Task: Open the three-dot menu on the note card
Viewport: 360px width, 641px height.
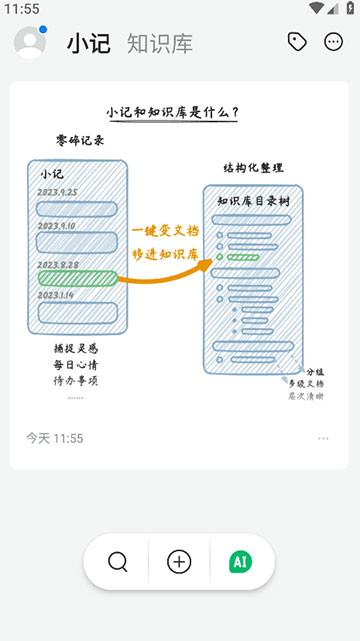Action: coord(323,439)
